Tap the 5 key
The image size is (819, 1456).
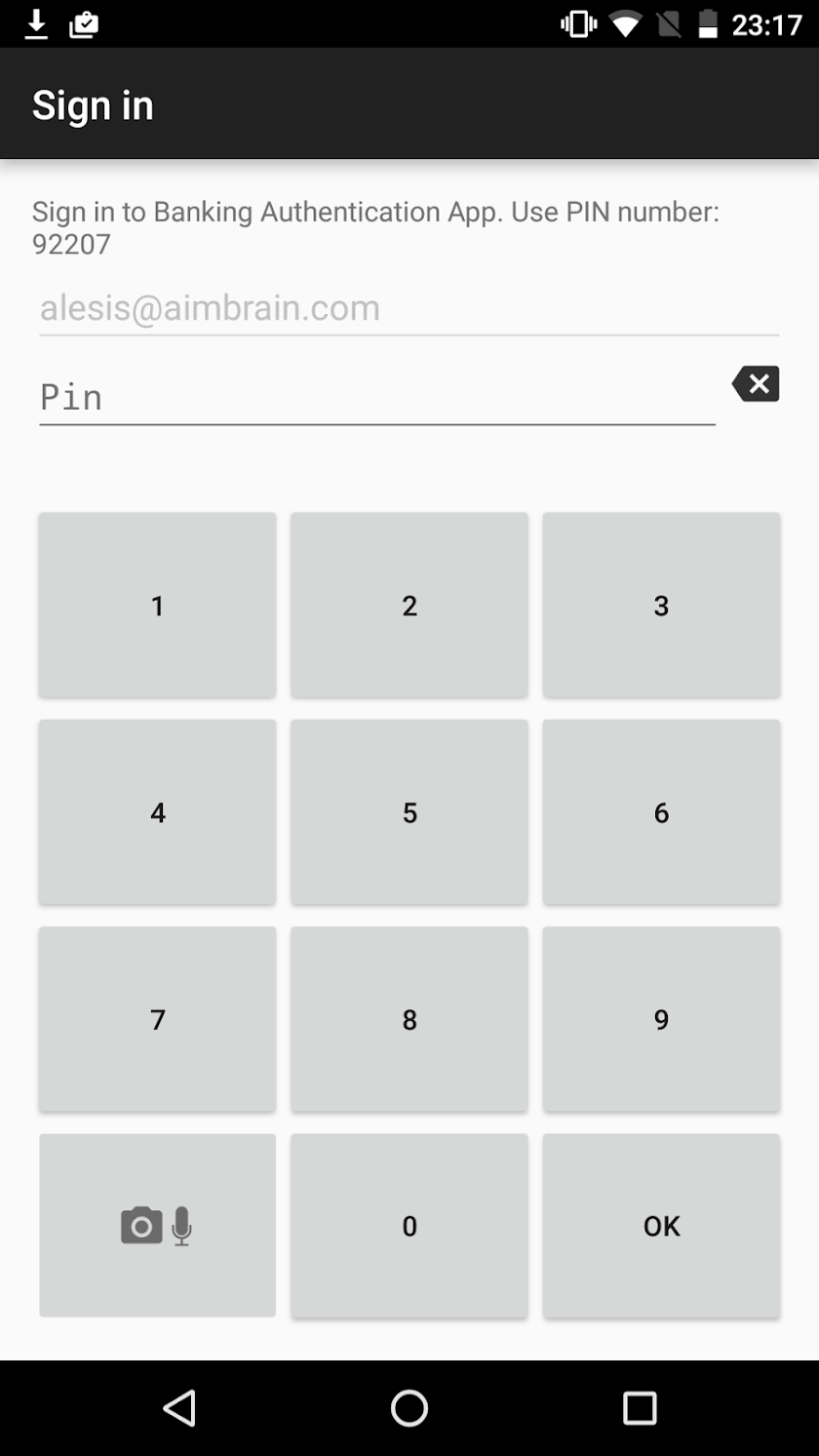point(409,812)
